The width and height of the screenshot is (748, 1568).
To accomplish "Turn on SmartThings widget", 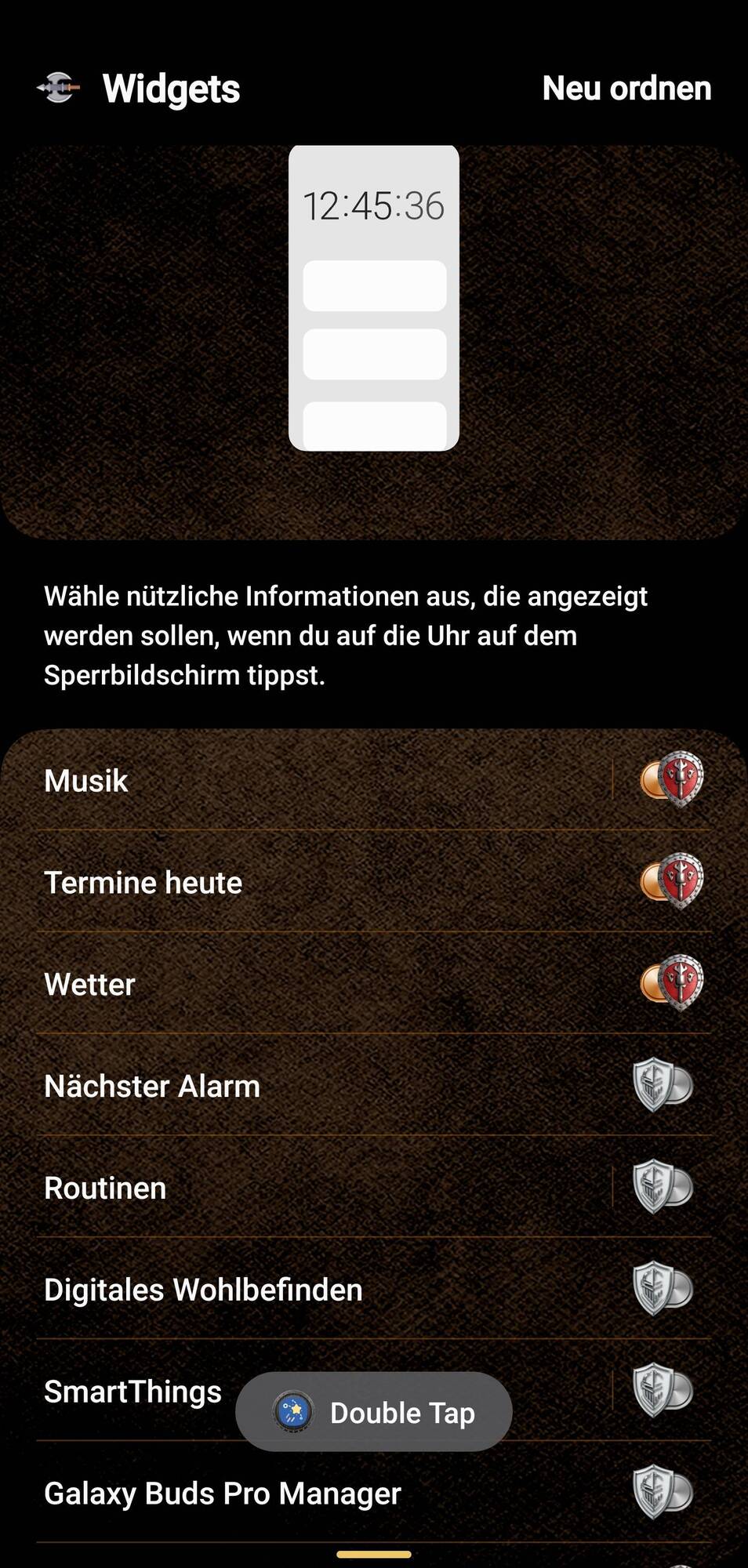I will point(663,1390).
